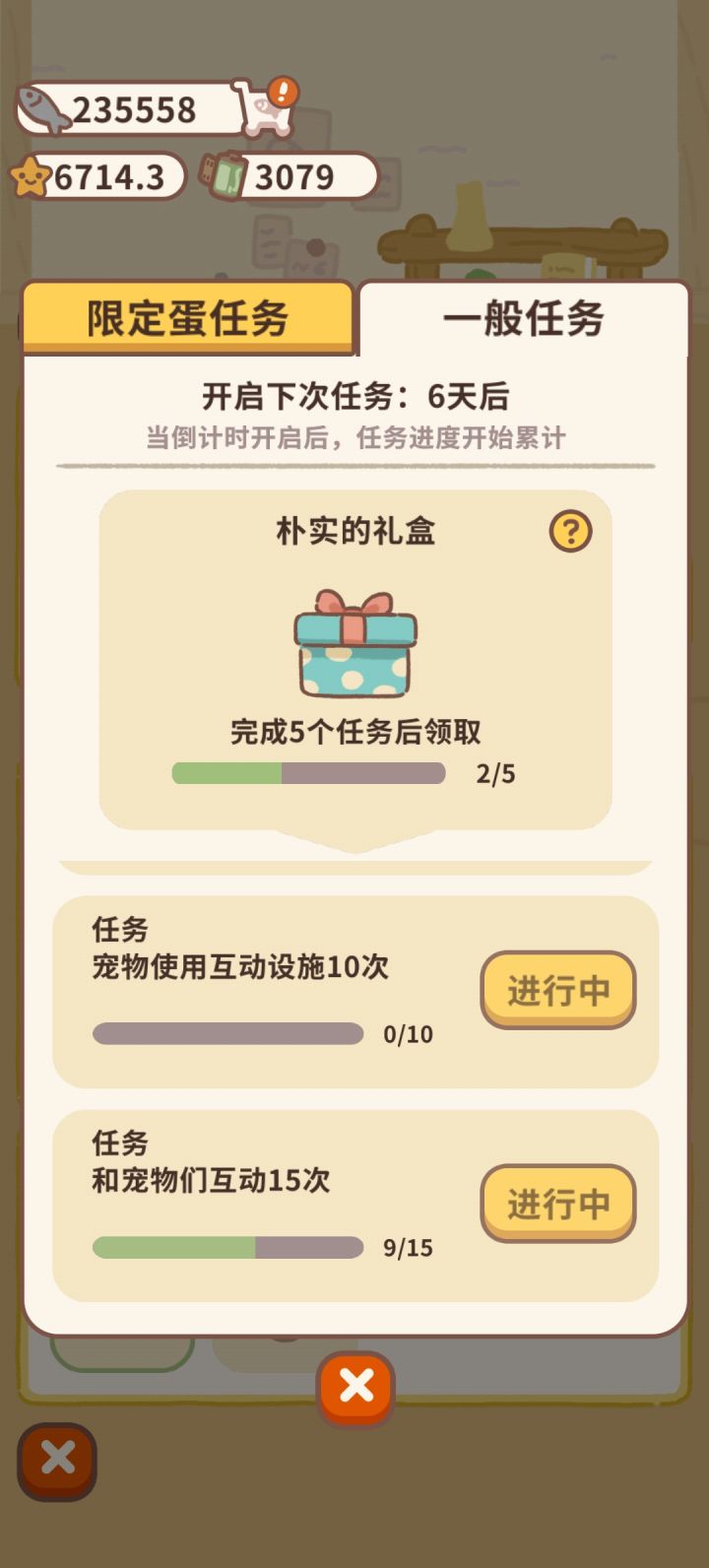Switch to the 限定蛋任务 tab
The width and height of the screenshot is (709, 1568).
pyautogui.click(x=189, y=318)
